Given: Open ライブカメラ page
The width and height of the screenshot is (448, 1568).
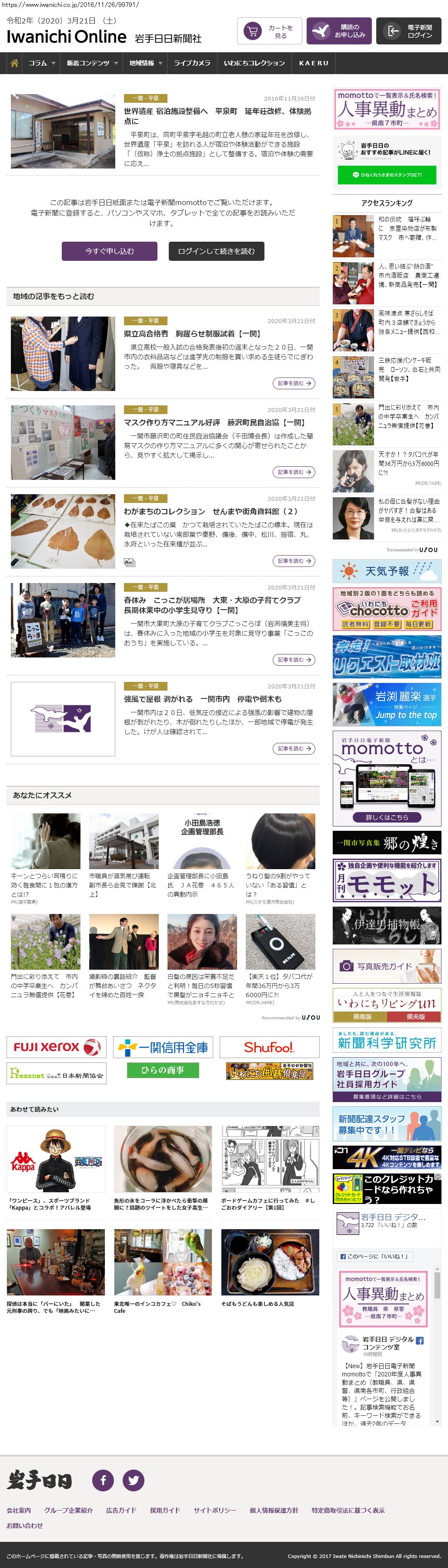Looking at the screenshot, I should [x=192, y=63].
